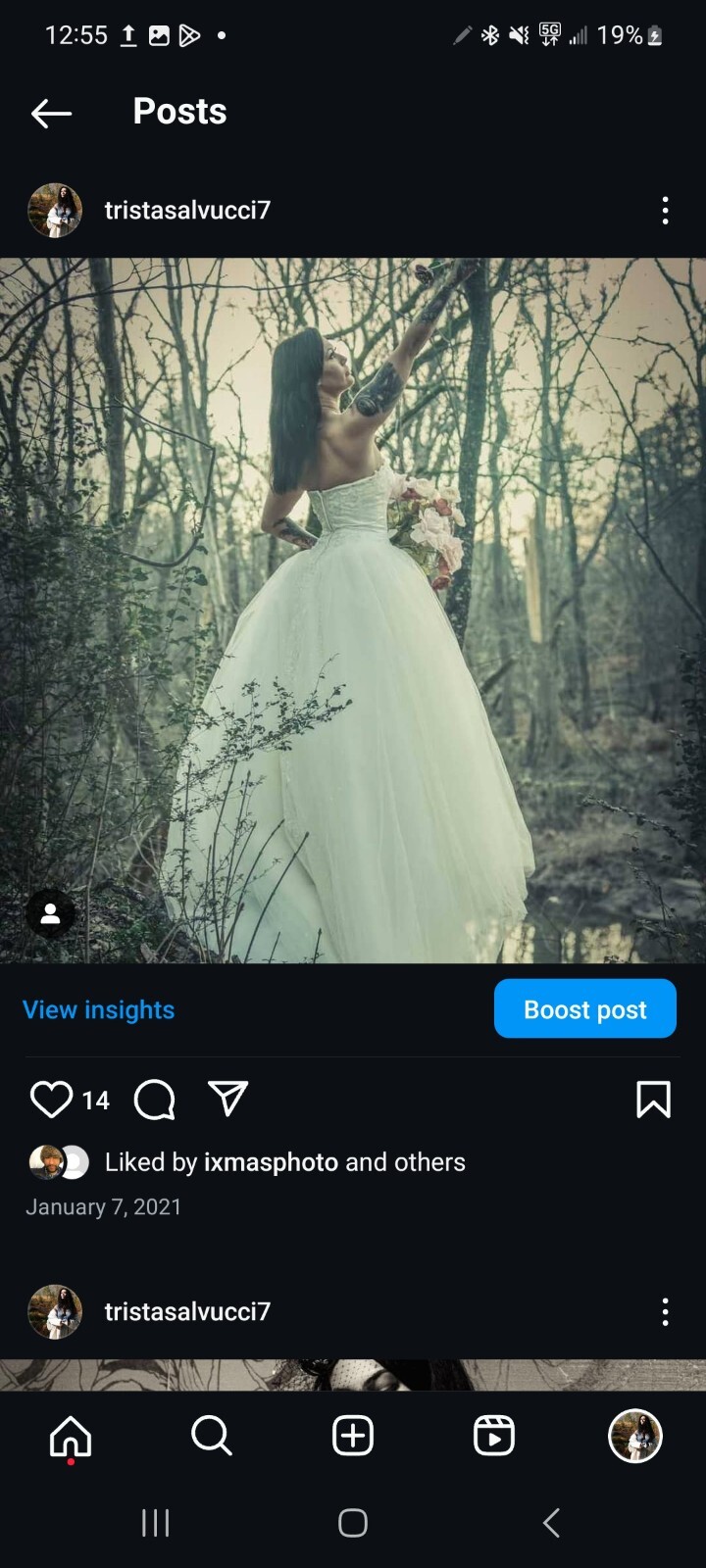The width and height of the screenshot is (706, 1568).
Task: Go back from the Posts screen
Action: (51, 113)
